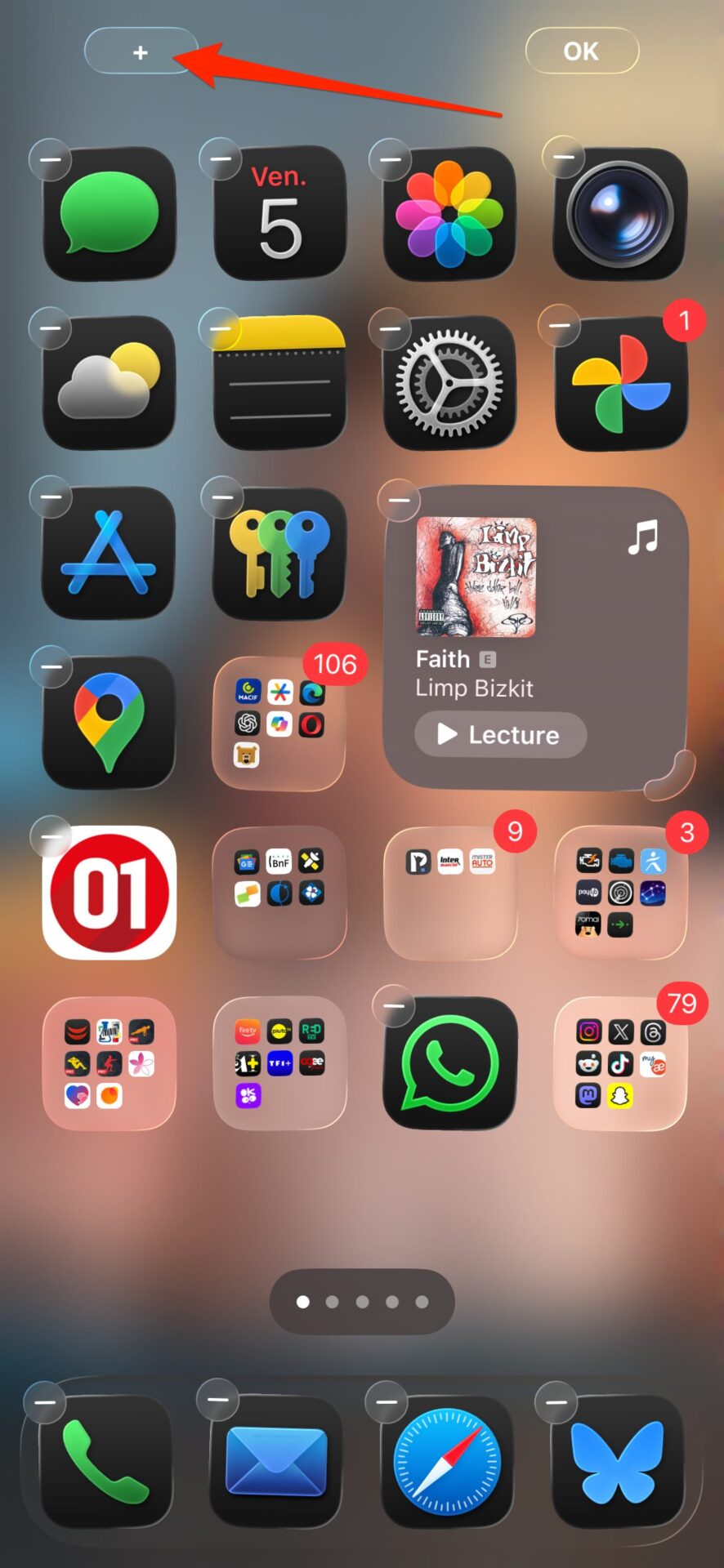Open the Passwords keys app
The width and height of the screenshot is (724, 1568).
(x=279, y=553)
